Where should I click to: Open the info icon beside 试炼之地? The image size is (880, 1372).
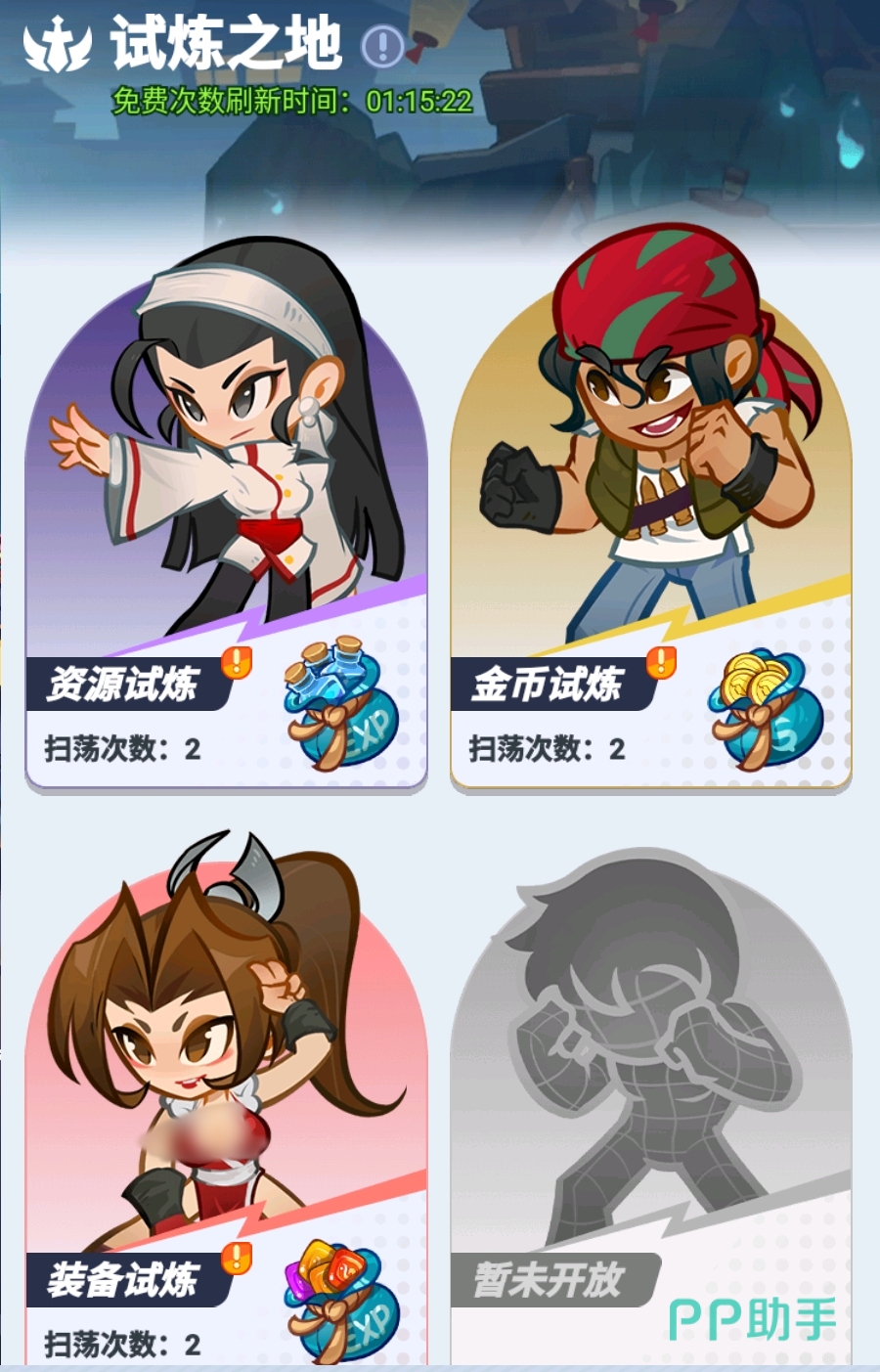[x=382, y=45]
